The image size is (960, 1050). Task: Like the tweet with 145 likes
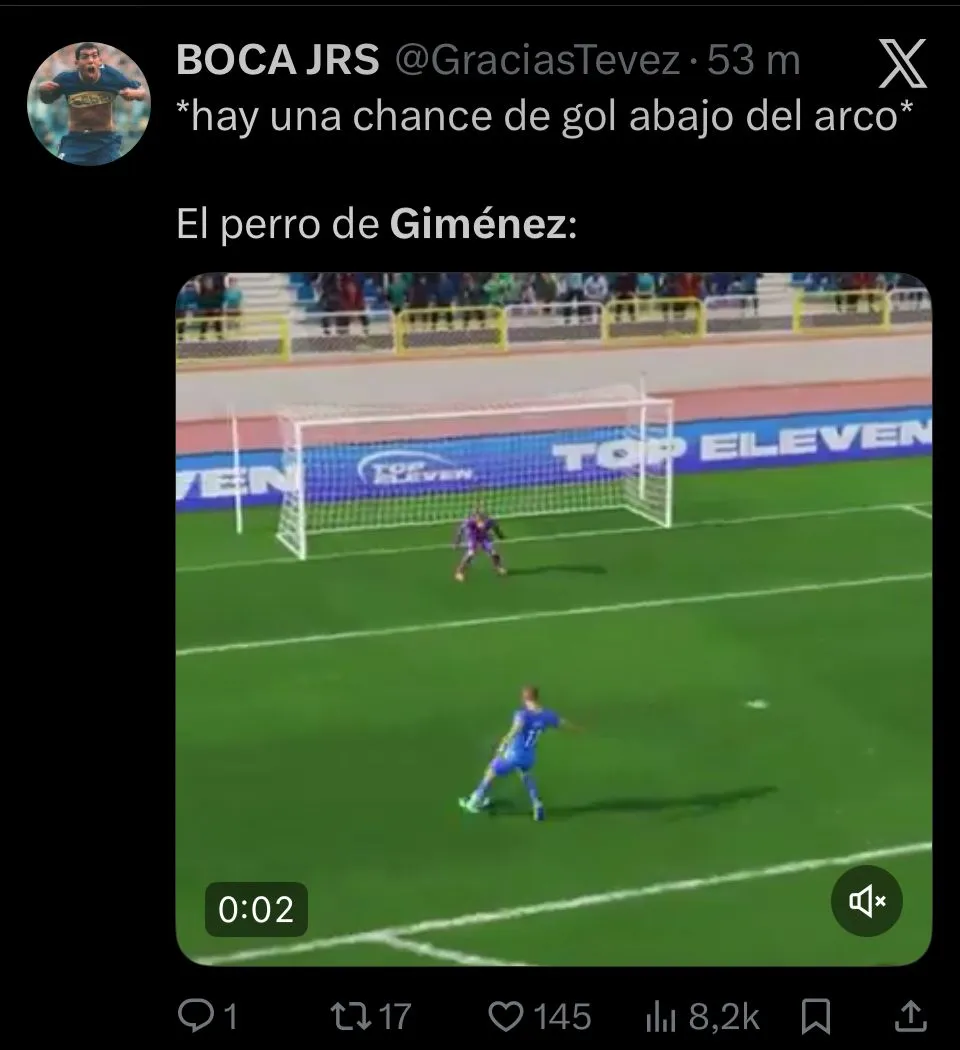coord(509,1017)
